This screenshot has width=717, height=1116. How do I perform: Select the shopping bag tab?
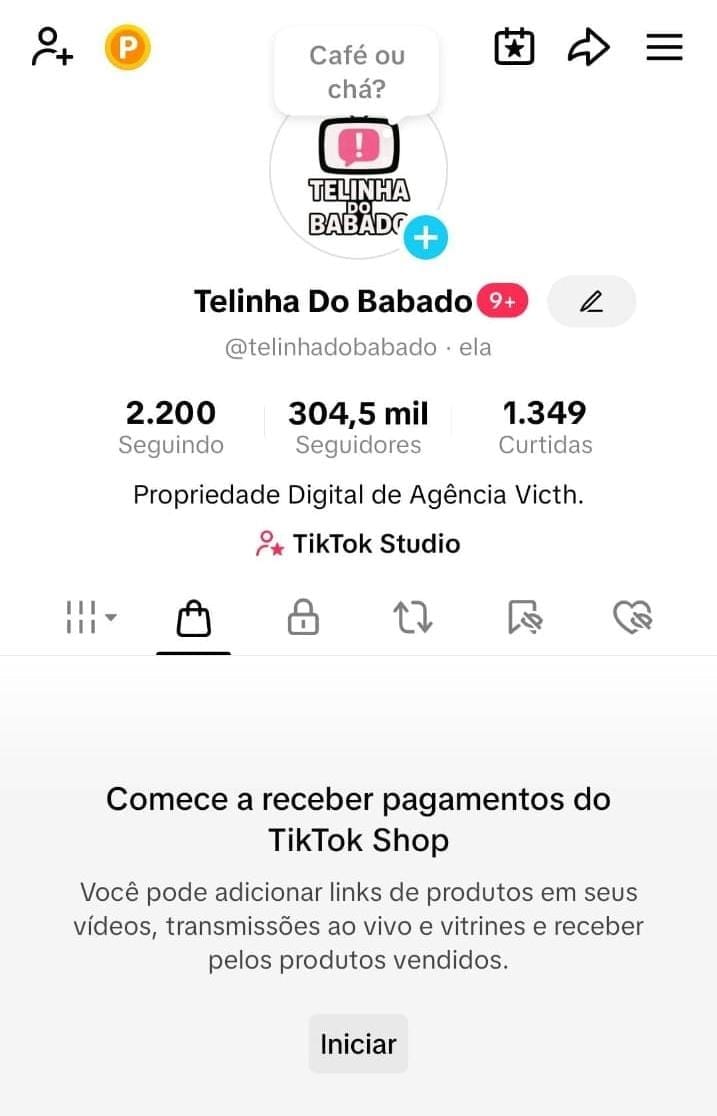pyautogui.click(x=194, y=619)
